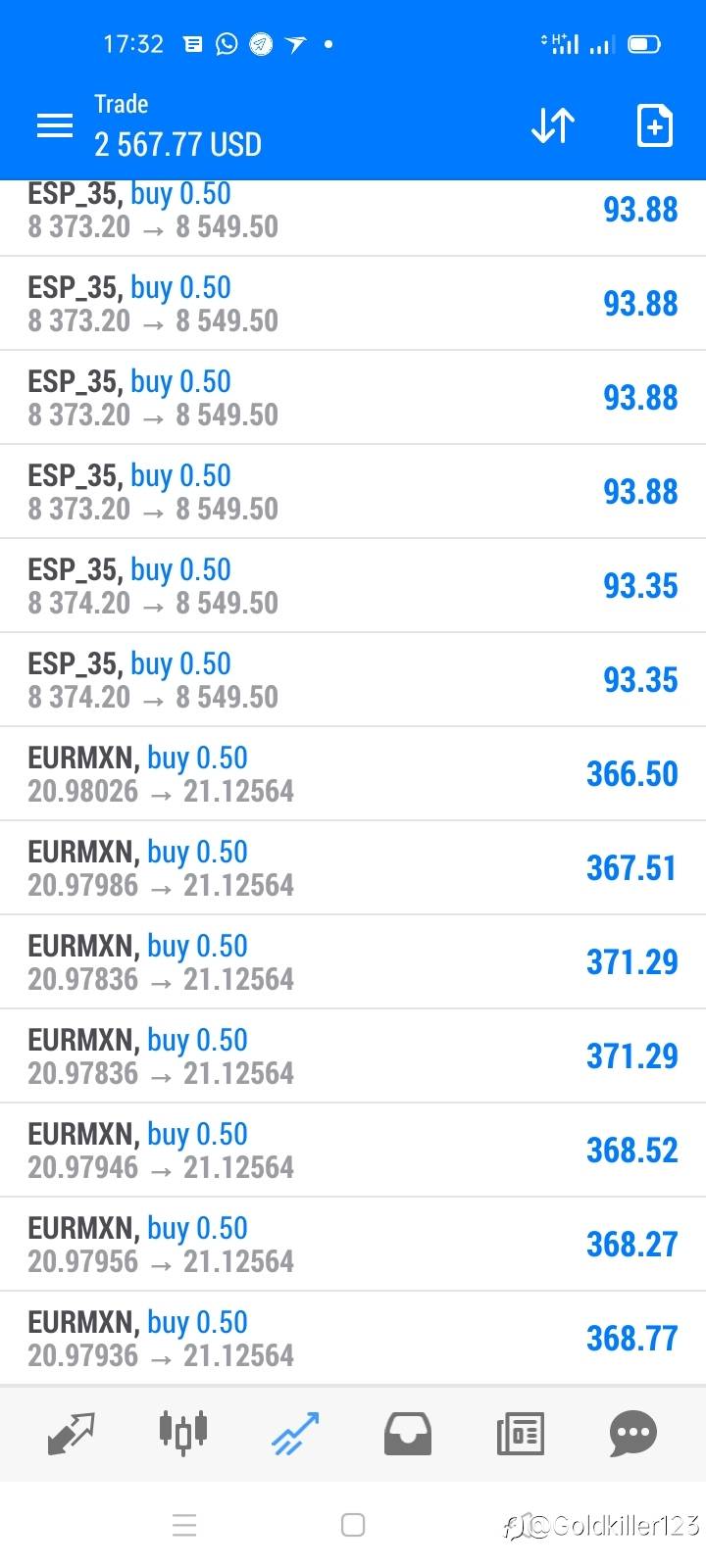Open the Chat messages tab
Image resolution: width=706 pixels, height=1568 pixels.
point(632,1434)
